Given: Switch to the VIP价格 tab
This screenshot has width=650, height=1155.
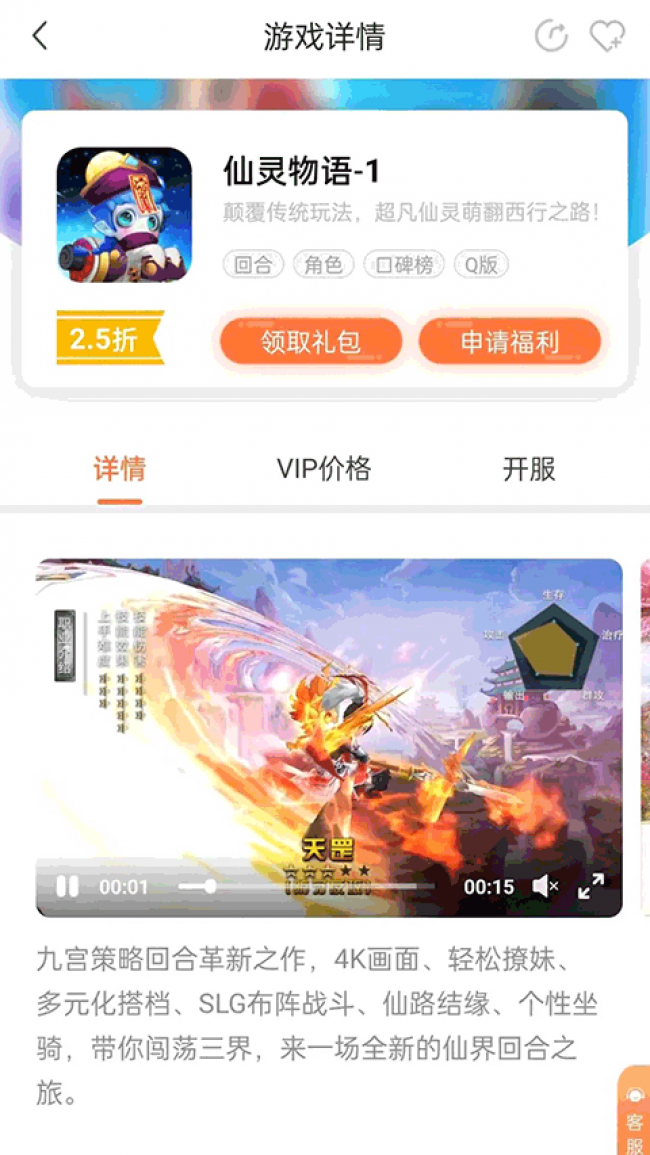Looking at the screenshot, I should 324,468.
